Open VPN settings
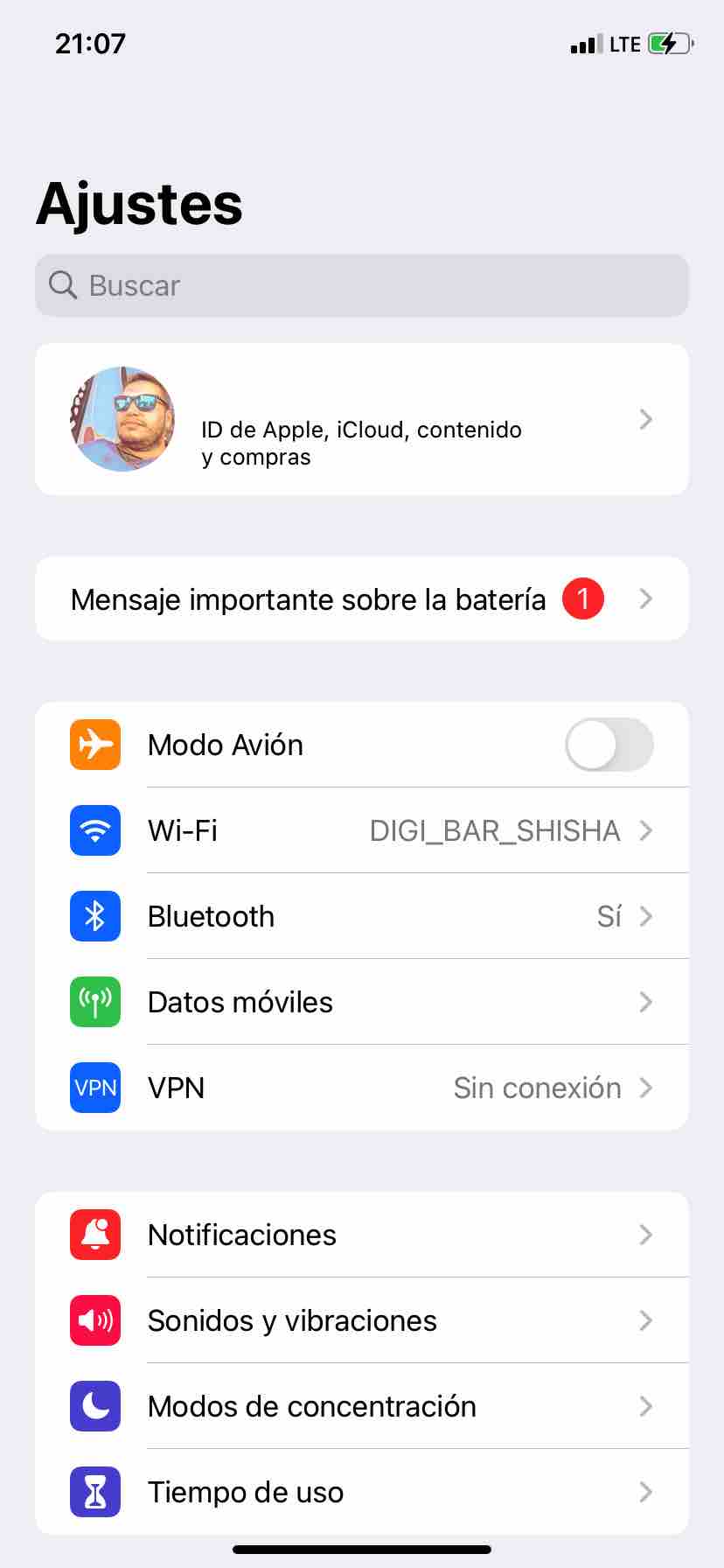Image resolution: width=724 pixels, height=1568 pixels. (x=362, y=1088)
